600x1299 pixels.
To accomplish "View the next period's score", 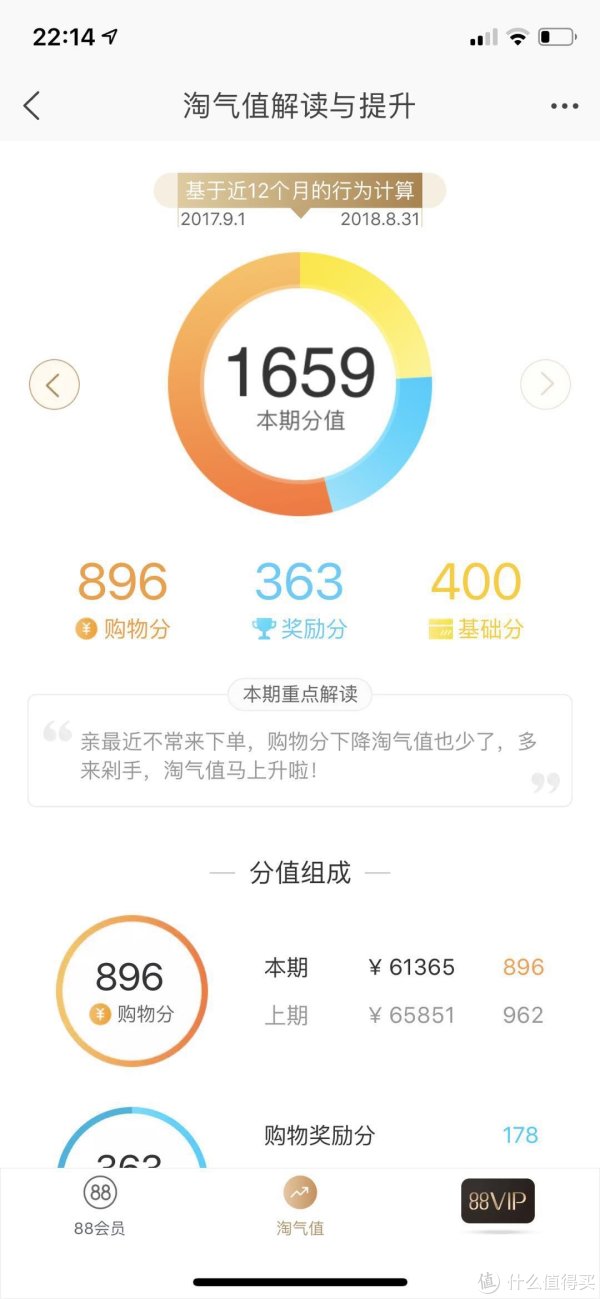I will point(545,384).
